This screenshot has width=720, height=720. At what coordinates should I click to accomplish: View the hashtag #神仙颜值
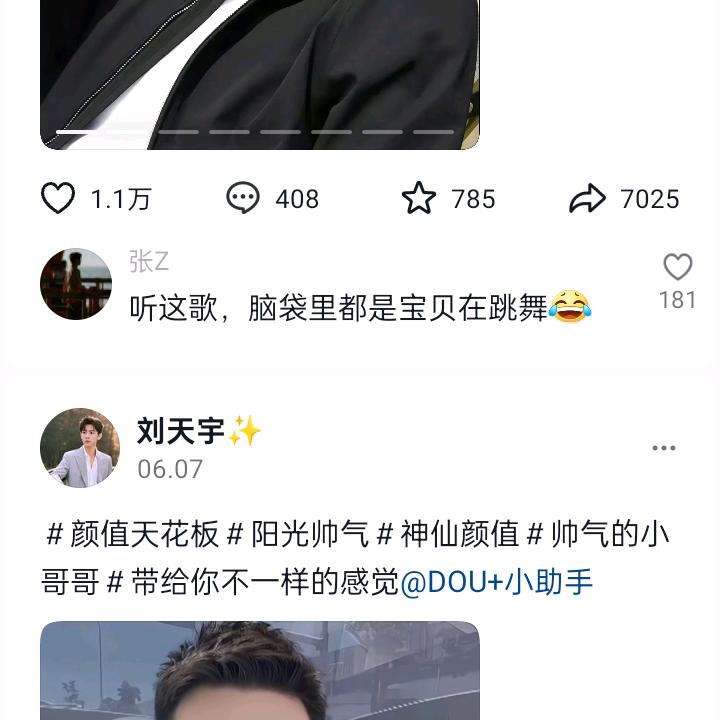448,535
